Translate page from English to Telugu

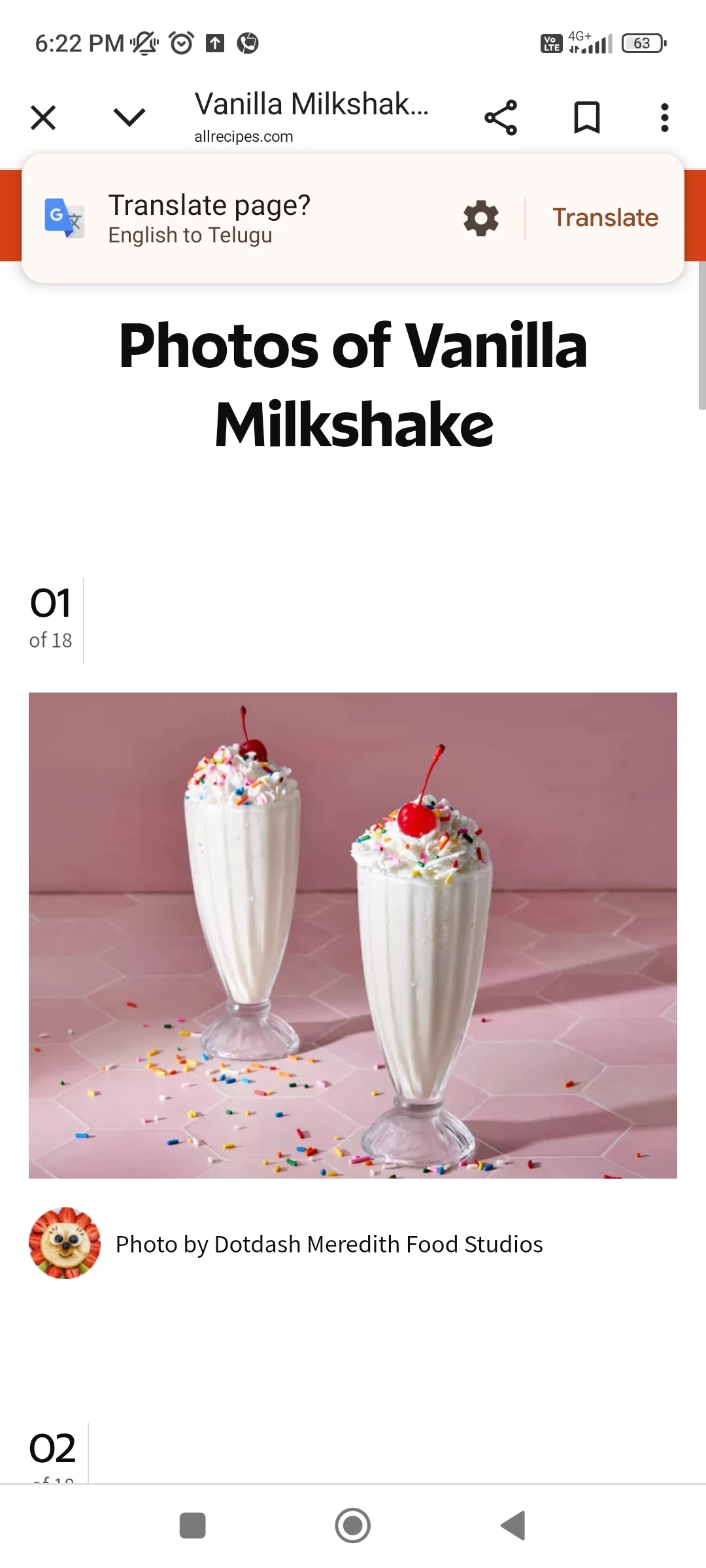pos(605,218)
